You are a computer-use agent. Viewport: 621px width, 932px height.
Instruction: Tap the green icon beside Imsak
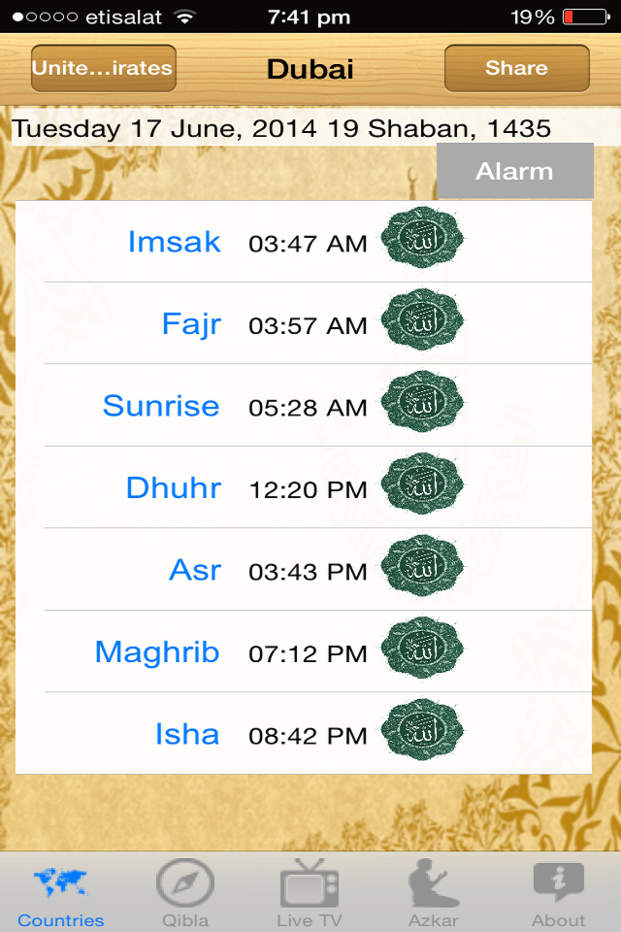point(422,238)
